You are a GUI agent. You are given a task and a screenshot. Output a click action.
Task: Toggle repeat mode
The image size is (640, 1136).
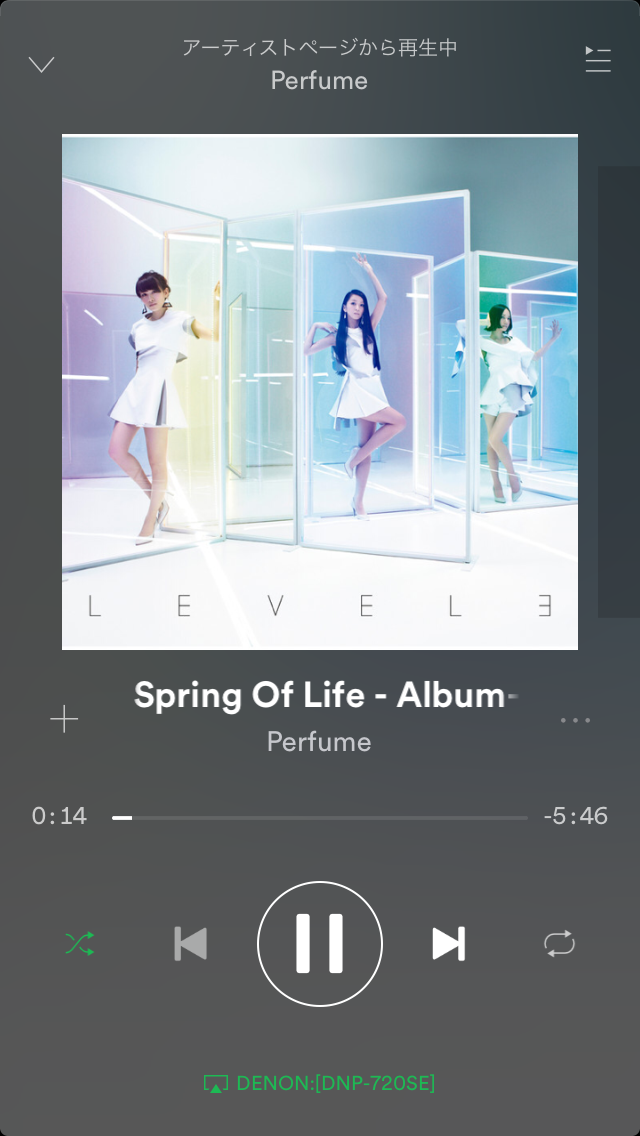point(560,943)
